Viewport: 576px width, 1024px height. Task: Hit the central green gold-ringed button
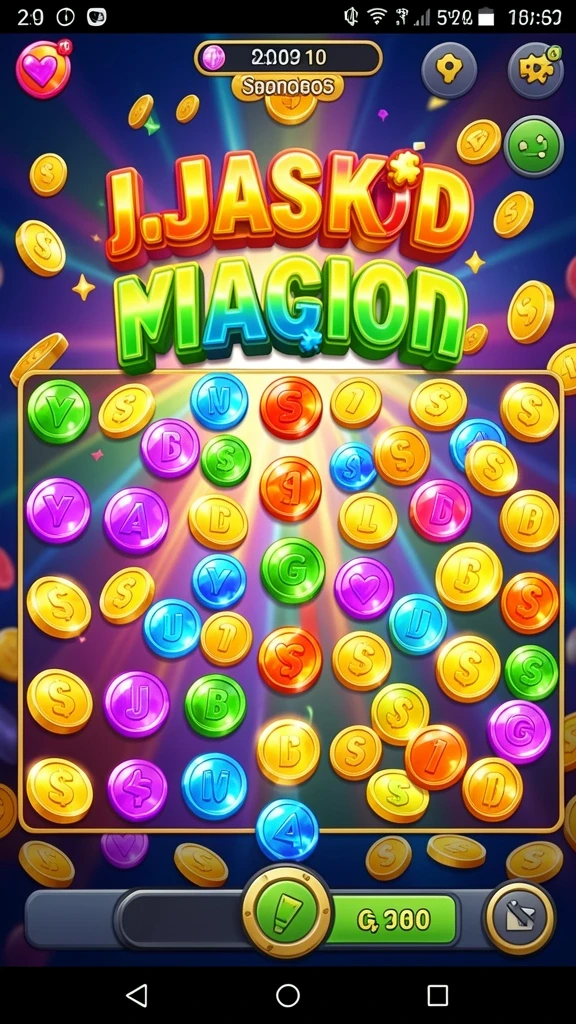click(287, 912)
